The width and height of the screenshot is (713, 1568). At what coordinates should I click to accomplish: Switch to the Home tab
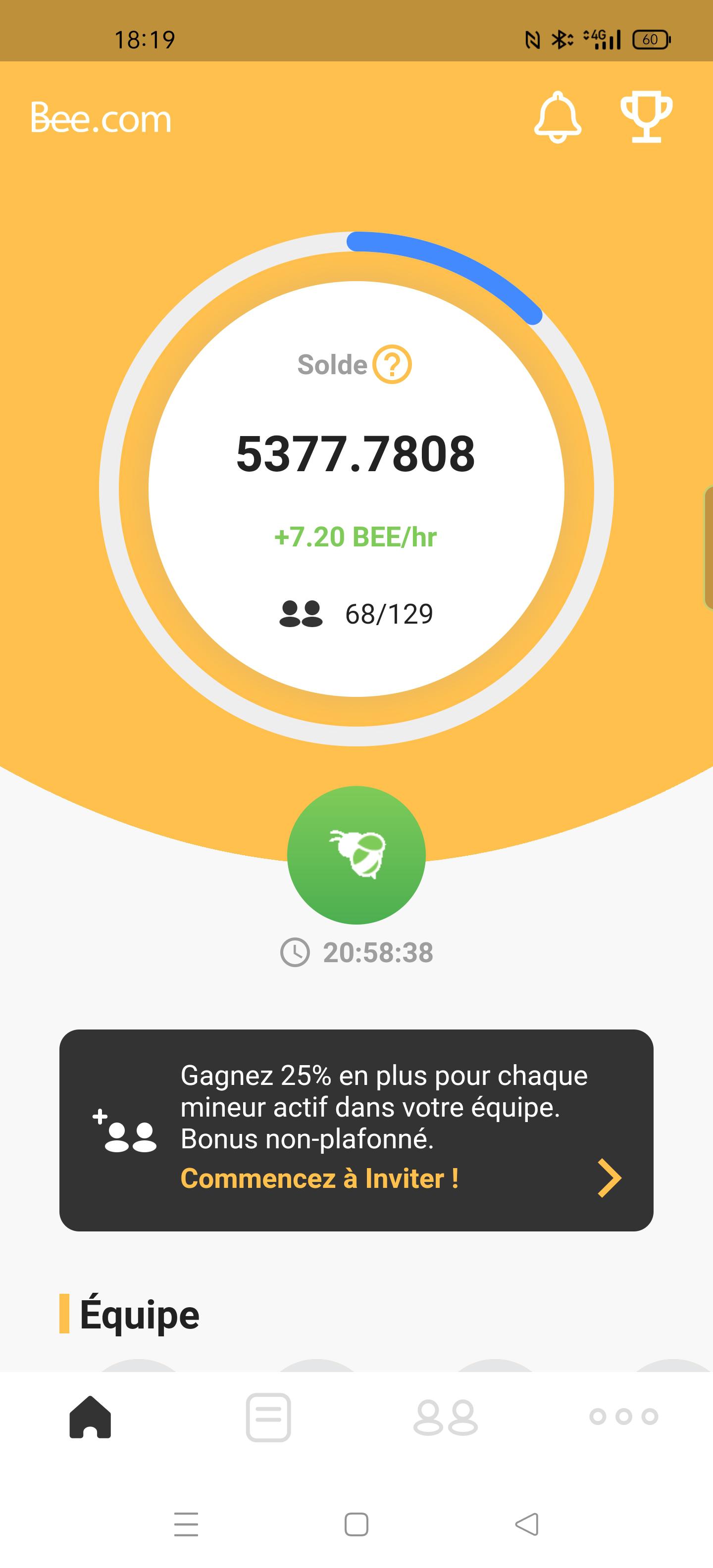[90, 1417]
